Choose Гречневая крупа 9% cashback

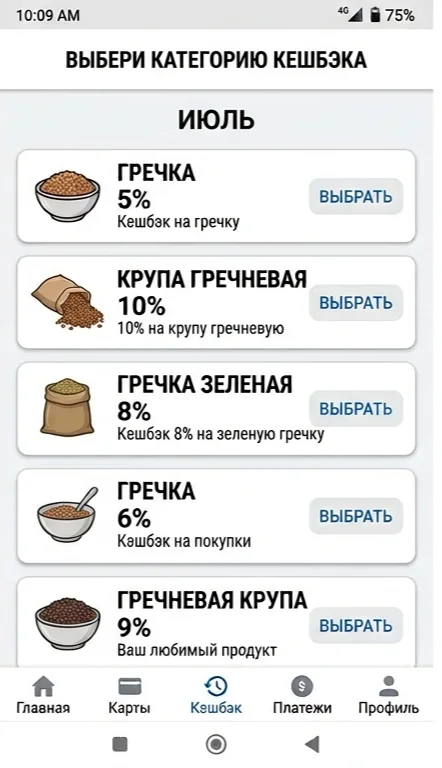click(x=356, y=625)
